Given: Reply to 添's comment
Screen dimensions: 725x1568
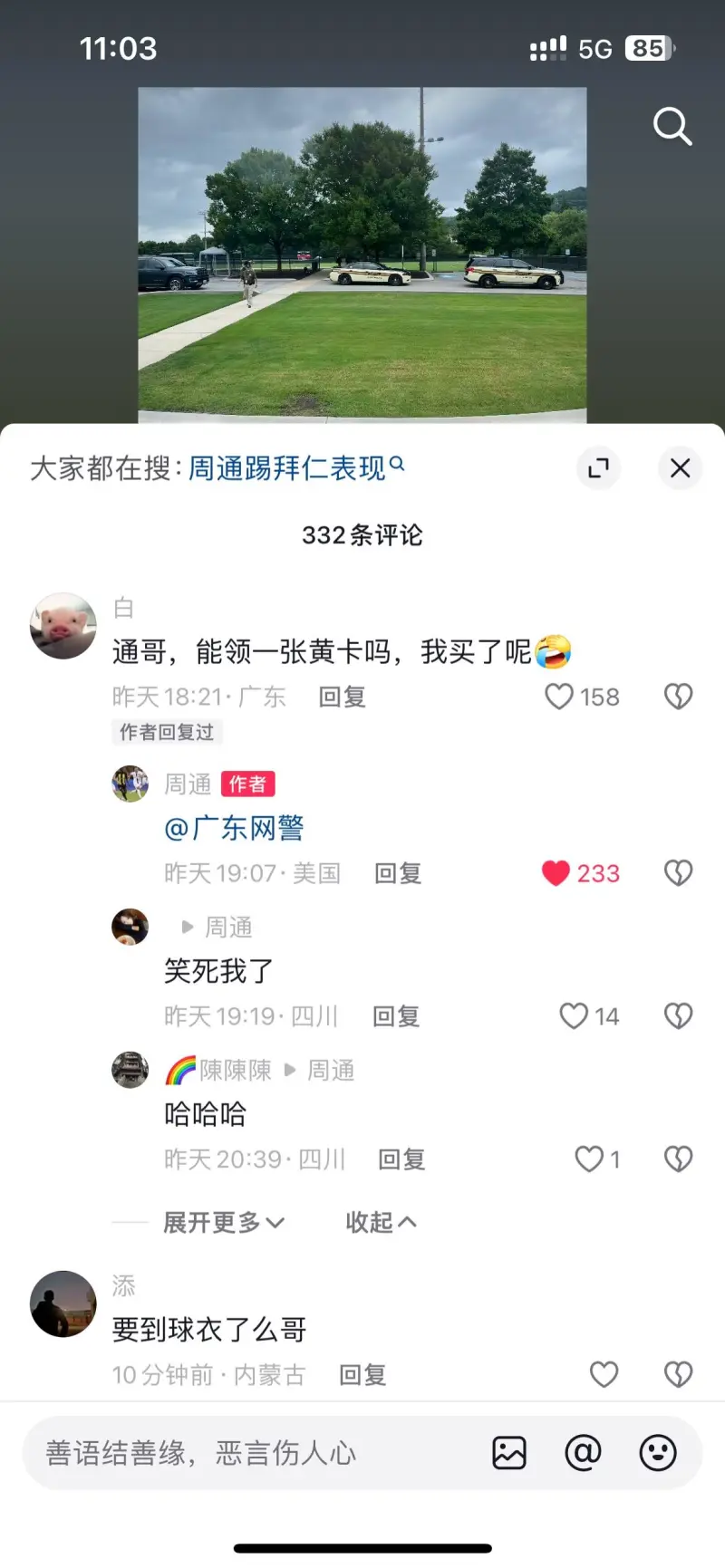Looking at the screenshot, I should point(362,1375).
